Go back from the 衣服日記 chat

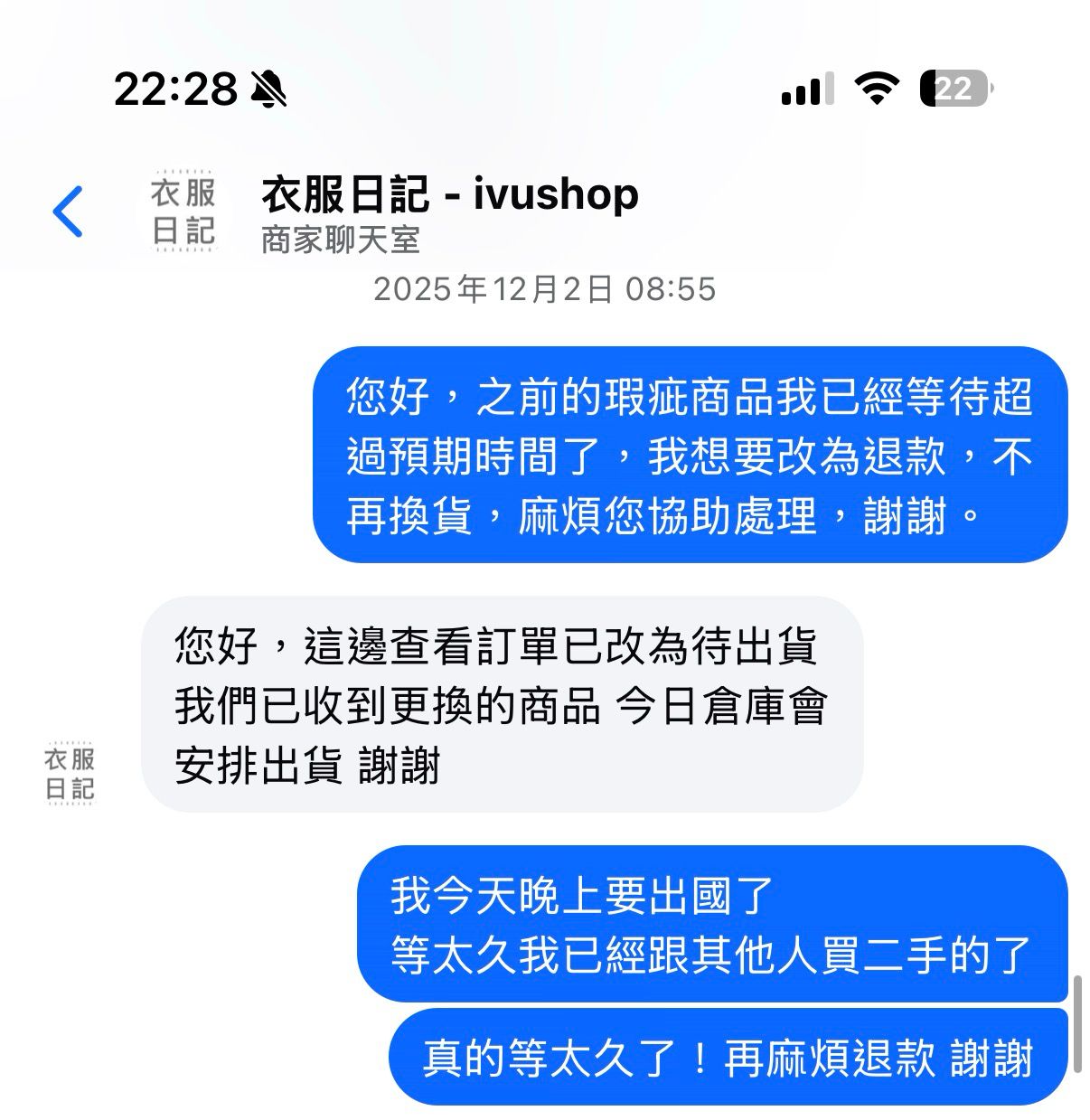coord(68,212)
